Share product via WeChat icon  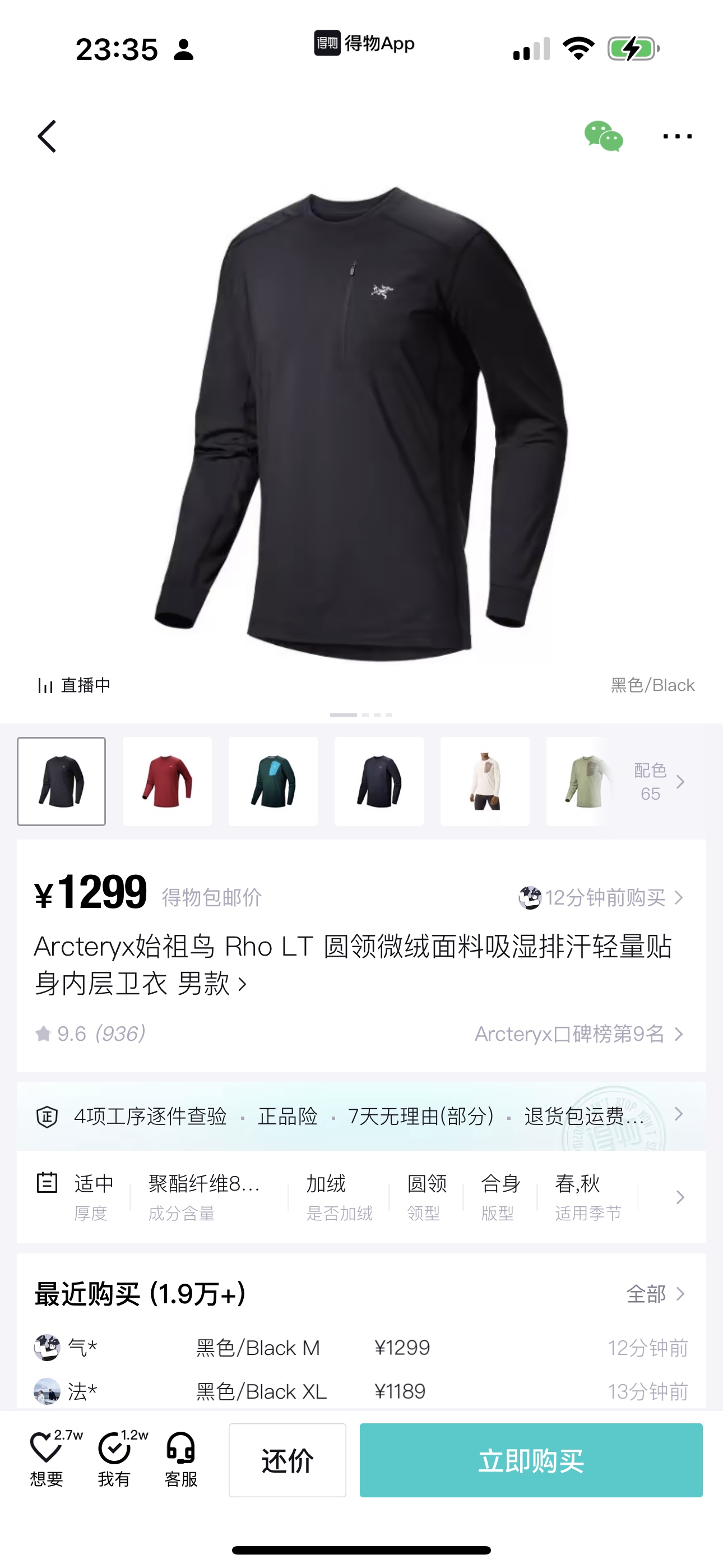coord(603,136)
